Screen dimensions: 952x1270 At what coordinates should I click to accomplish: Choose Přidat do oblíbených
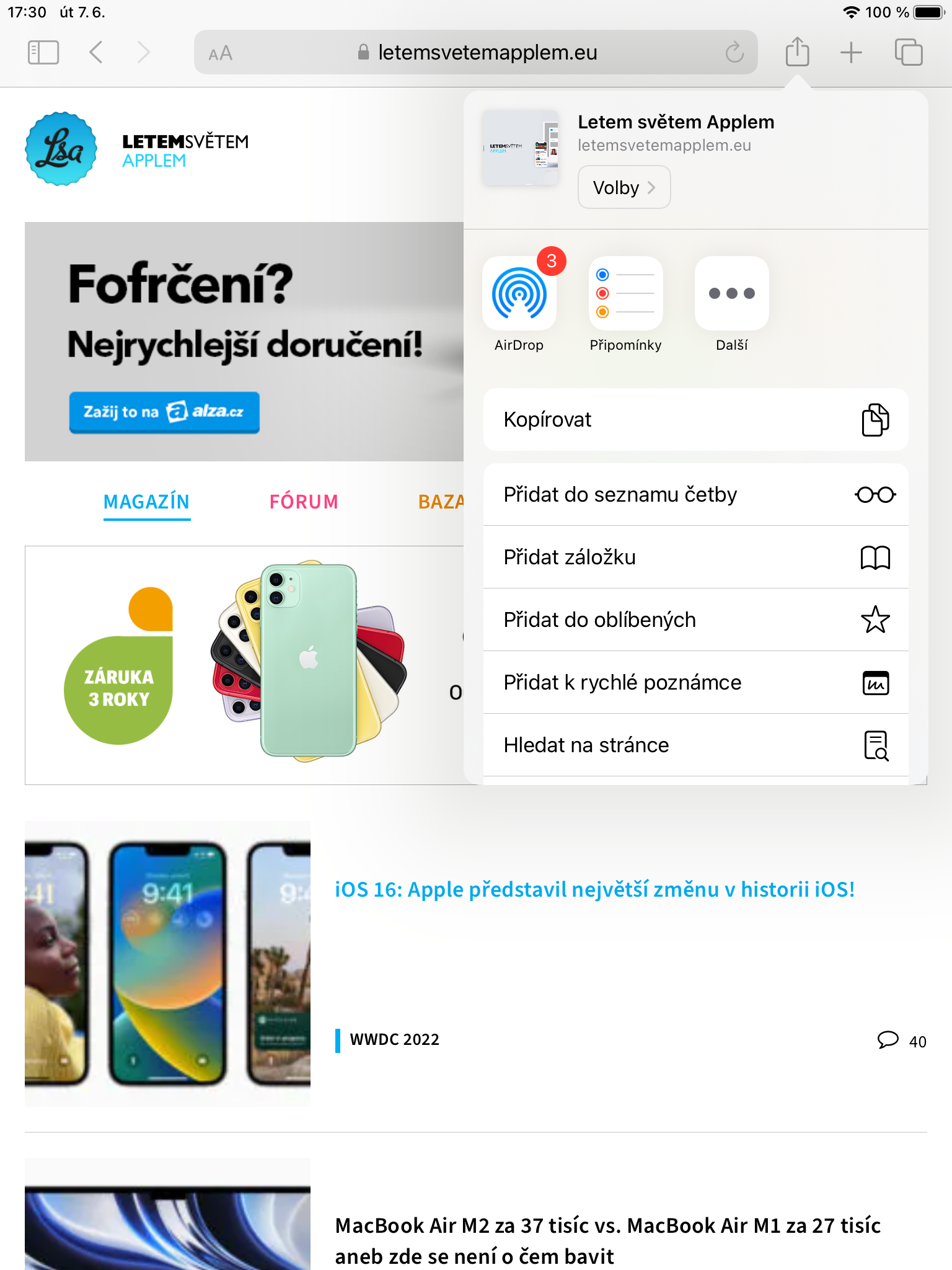tap(695, 620)
